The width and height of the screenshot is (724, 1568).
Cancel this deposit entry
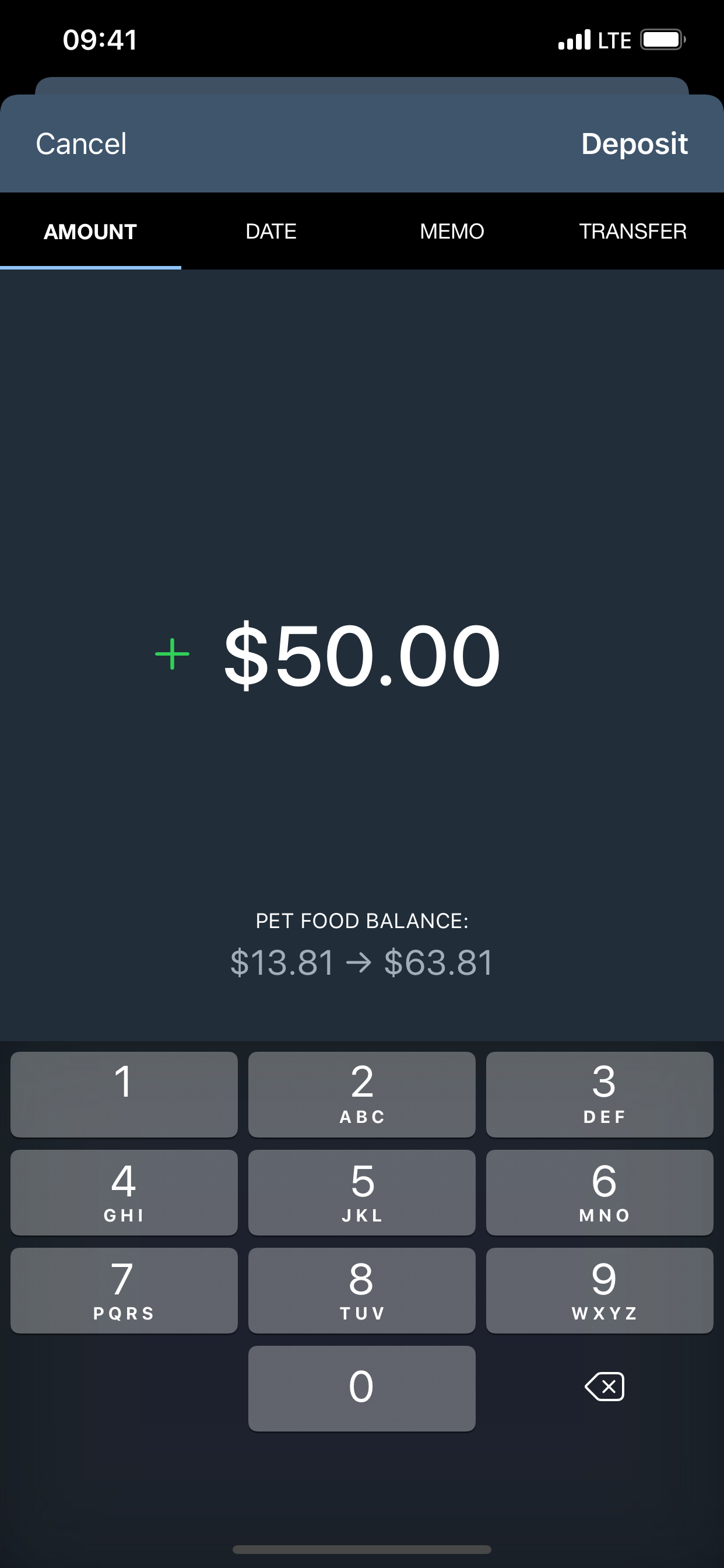pyautogui.click(x=81, y=144)
